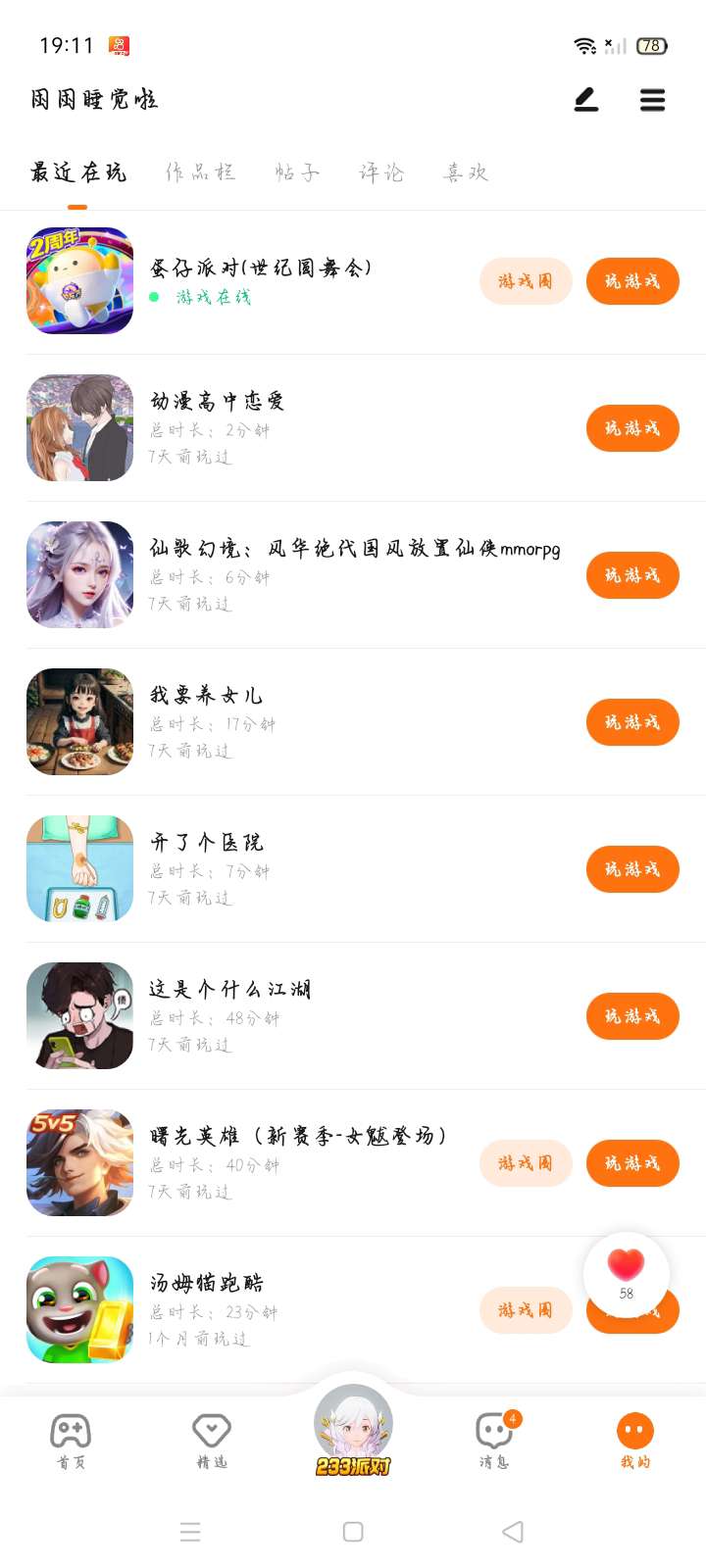Switch to the 帖子 tab

(x=297, y=172)
